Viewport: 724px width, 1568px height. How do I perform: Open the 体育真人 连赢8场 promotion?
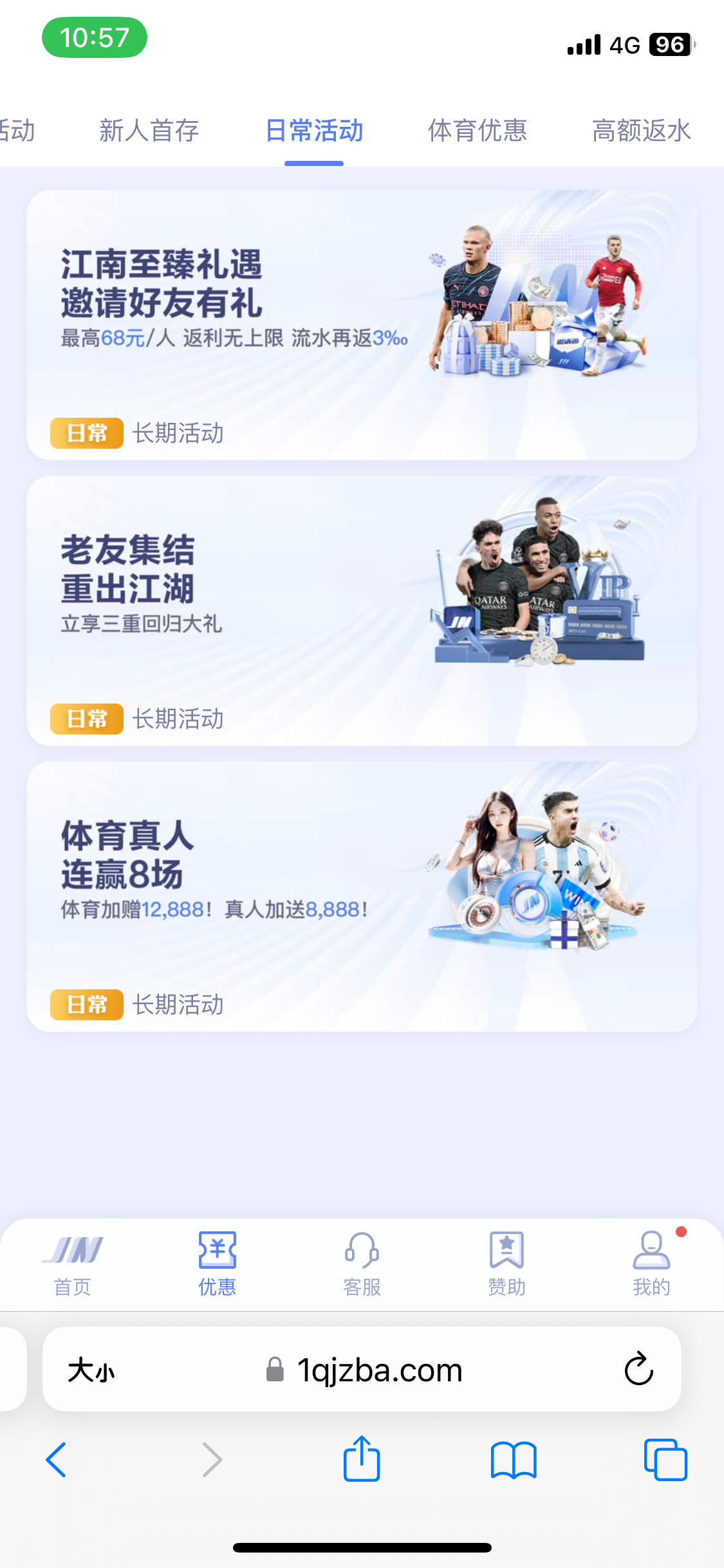[x=362, y=896]
